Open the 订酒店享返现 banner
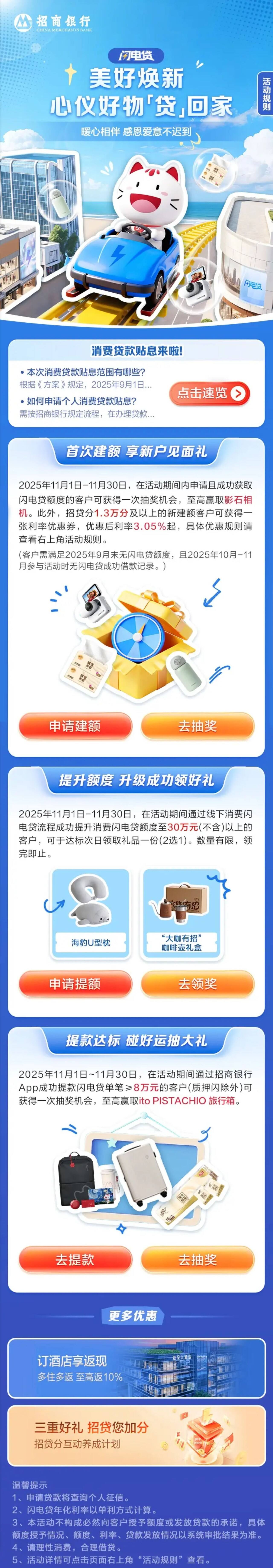The width and height of the screenshot is (273, 1568). tap(136, 1368)
